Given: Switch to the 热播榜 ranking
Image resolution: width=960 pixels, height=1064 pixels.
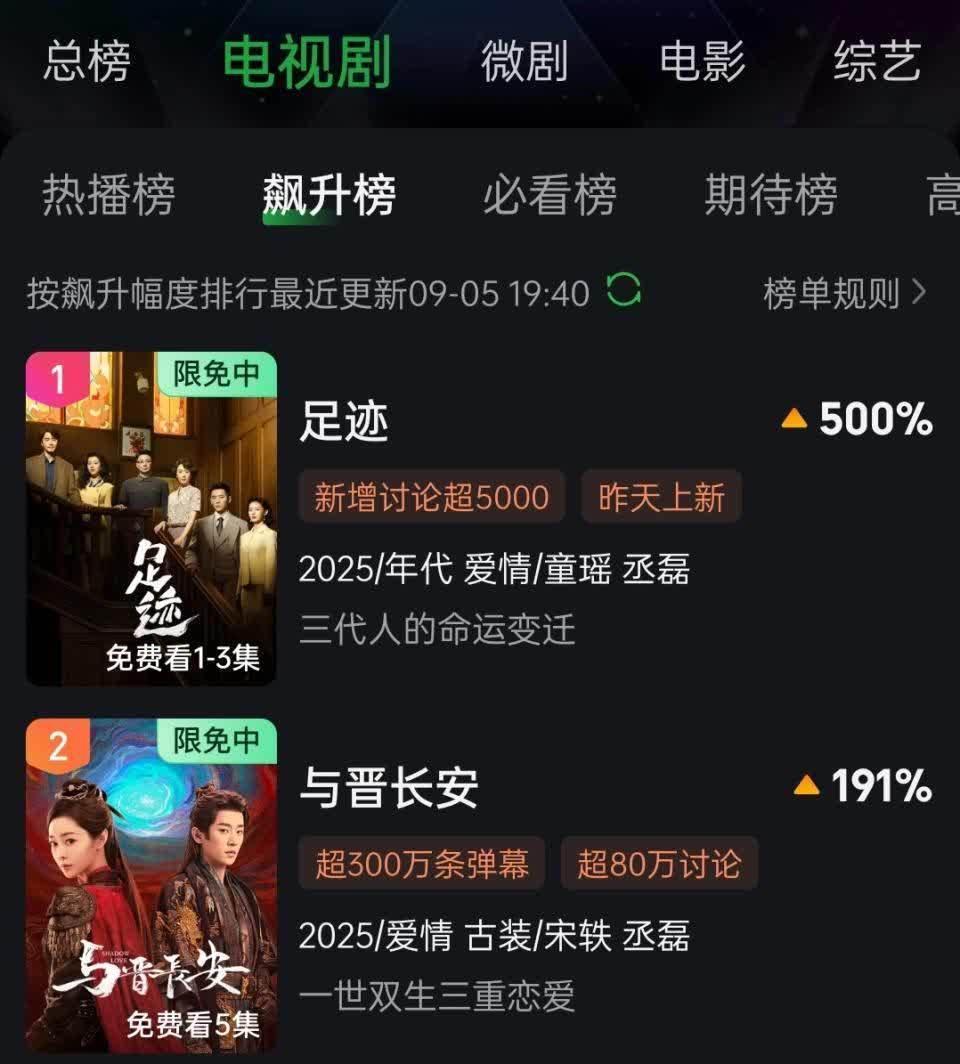Looking at the screenshot, I should [108, 194].
